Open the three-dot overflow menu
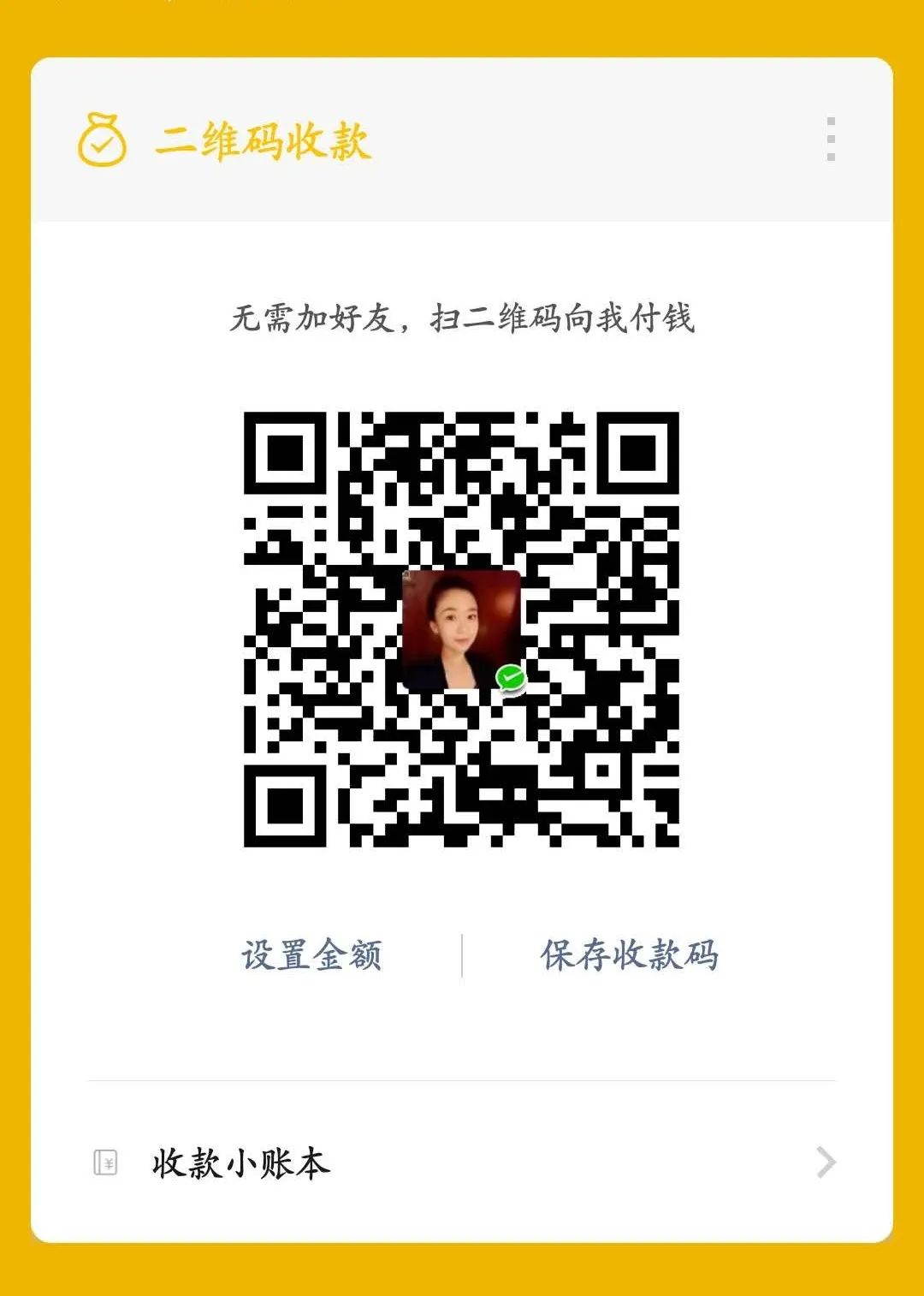The width and height of the screenshot is (924, 1296). pyautogui.click(x=831, y=140)
